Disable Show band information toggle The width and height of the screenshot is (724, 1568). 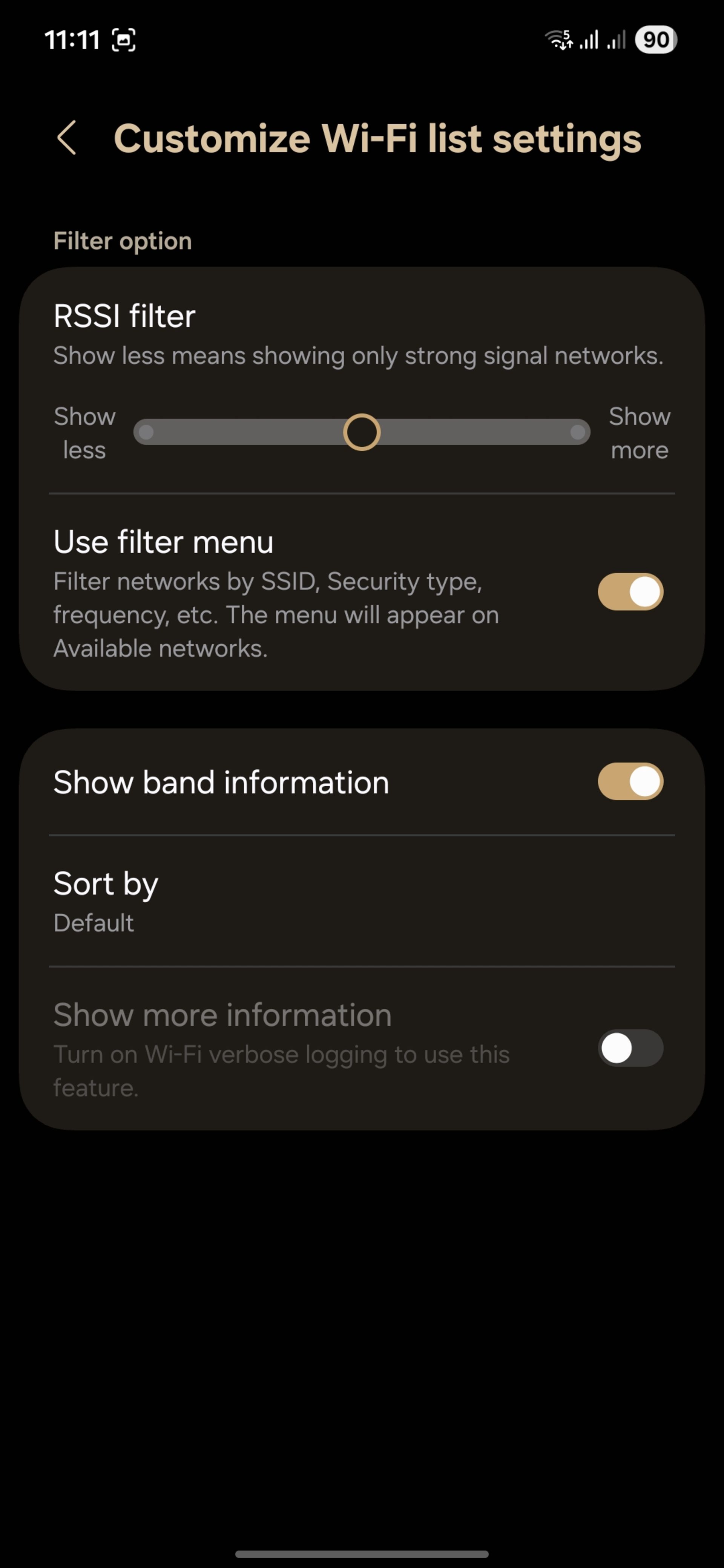[630, 782]
